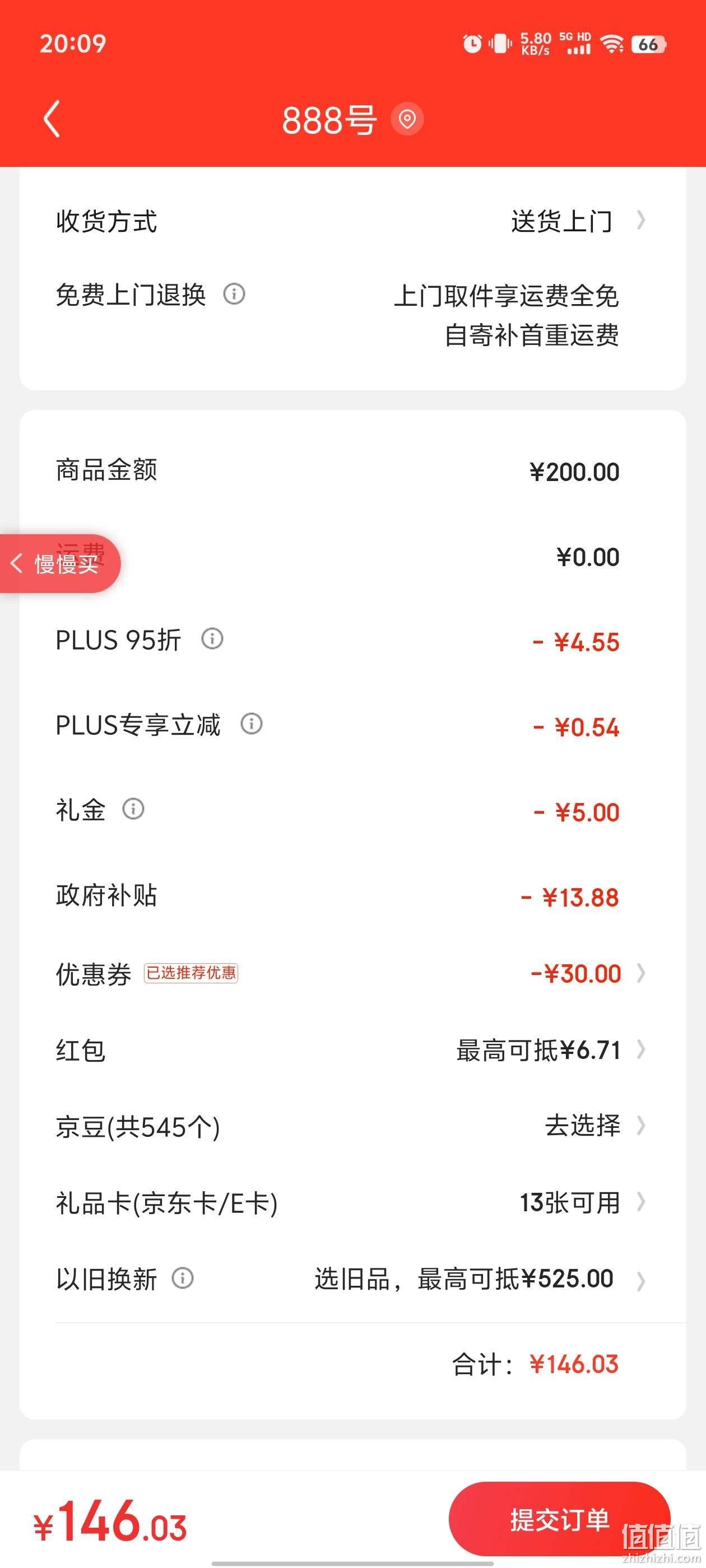
Task: Open 礼品卡(京东卡/E卡) with 13 cards available
Action: tap(352, 1202)
